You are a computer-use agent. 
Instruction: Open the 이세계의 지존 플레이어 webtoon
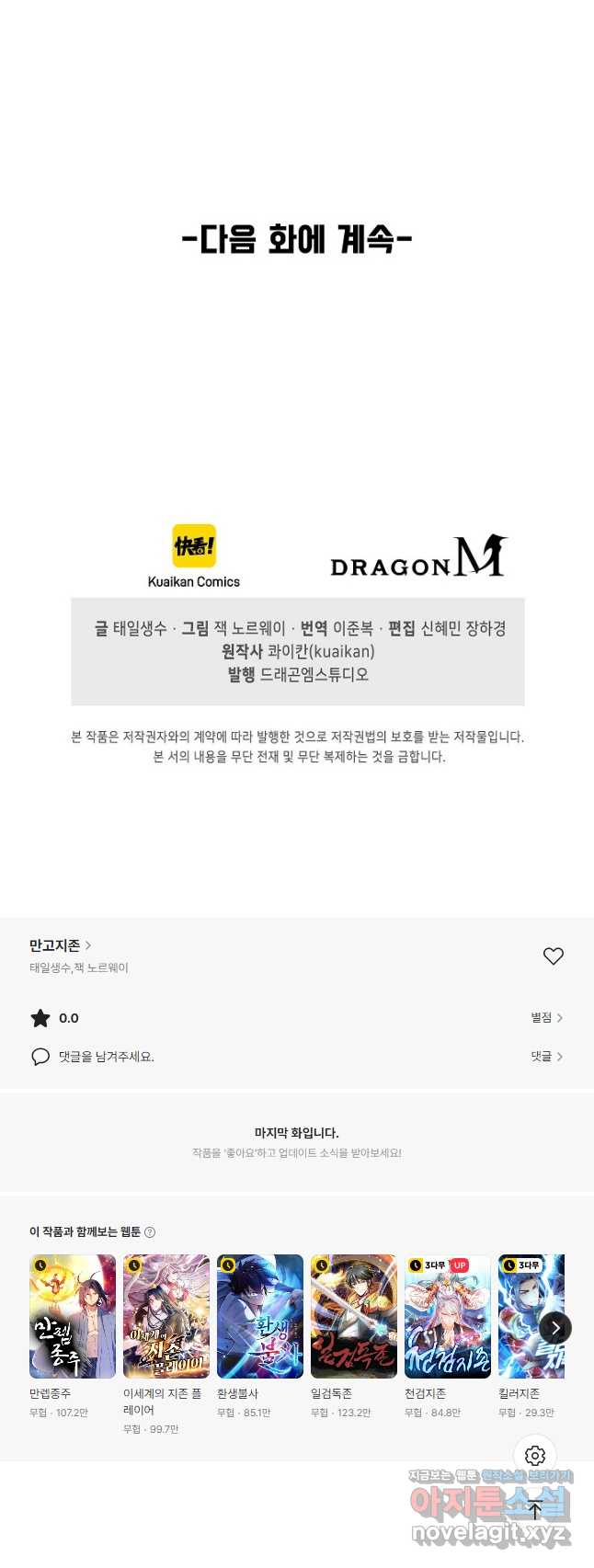[166, 1316]
